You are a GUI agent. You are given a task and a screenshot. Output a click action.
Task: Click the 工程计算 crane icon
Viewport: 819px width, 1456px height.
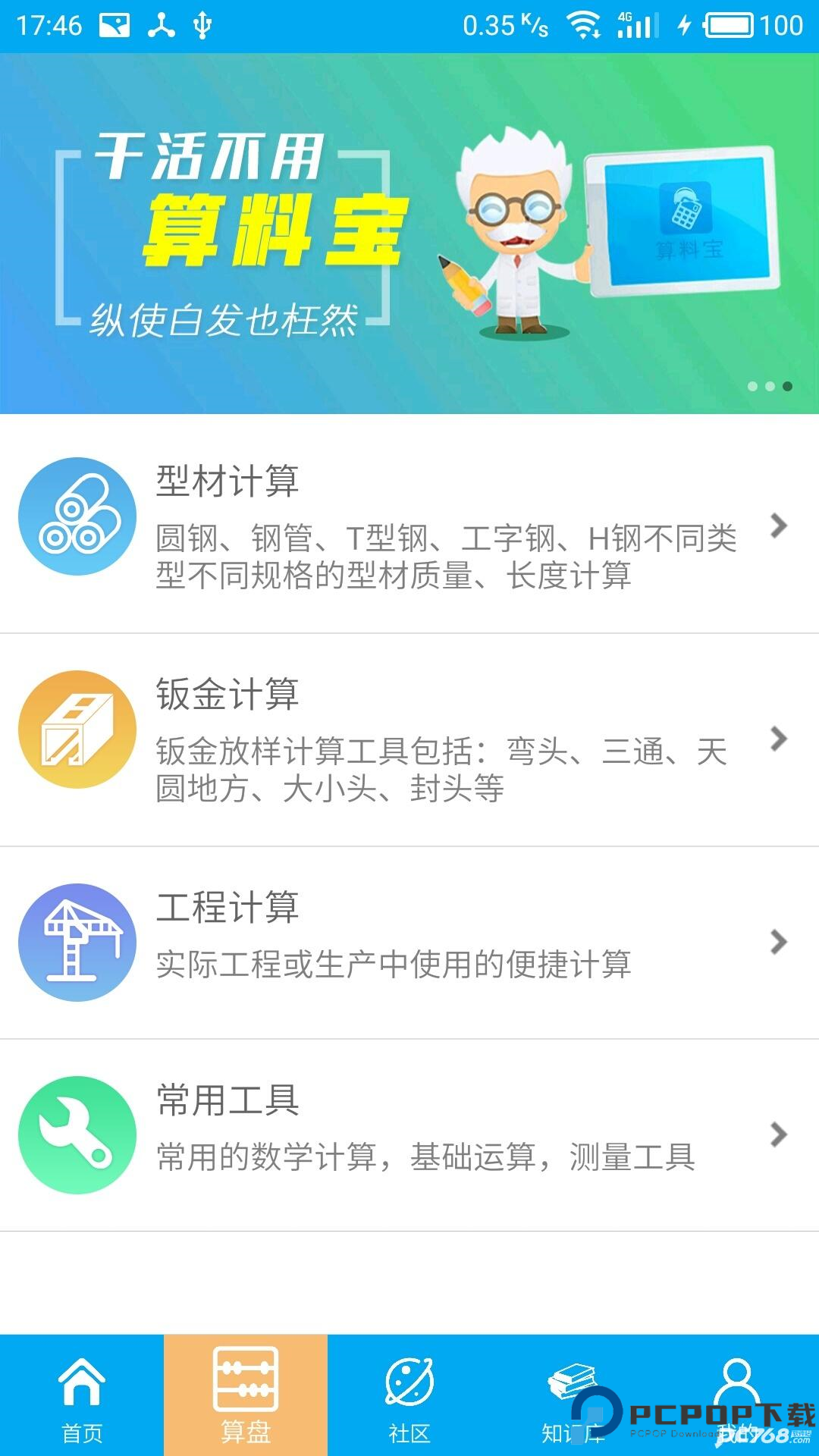76,942
